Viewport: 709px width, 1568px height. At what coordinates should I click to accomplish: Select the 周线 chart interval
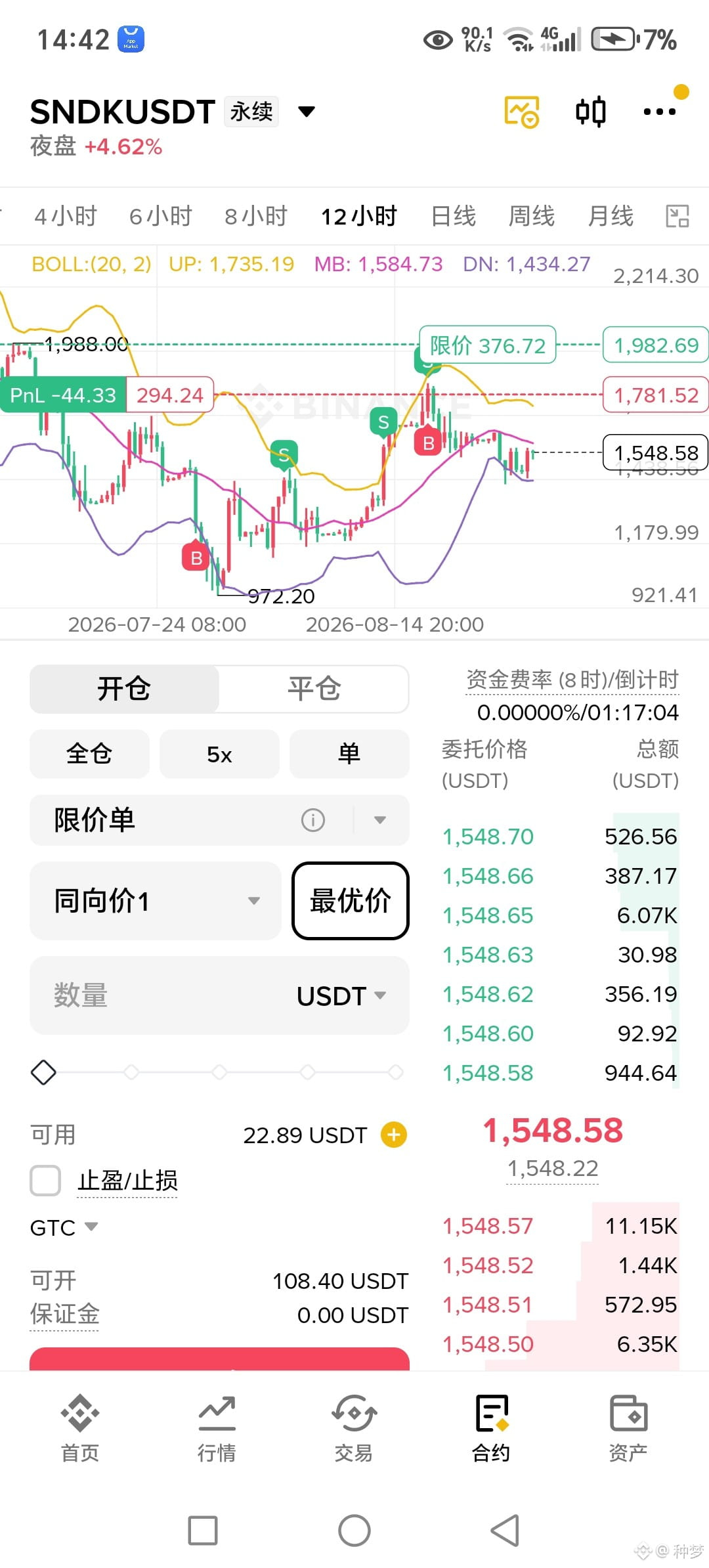tap(532, 216)
